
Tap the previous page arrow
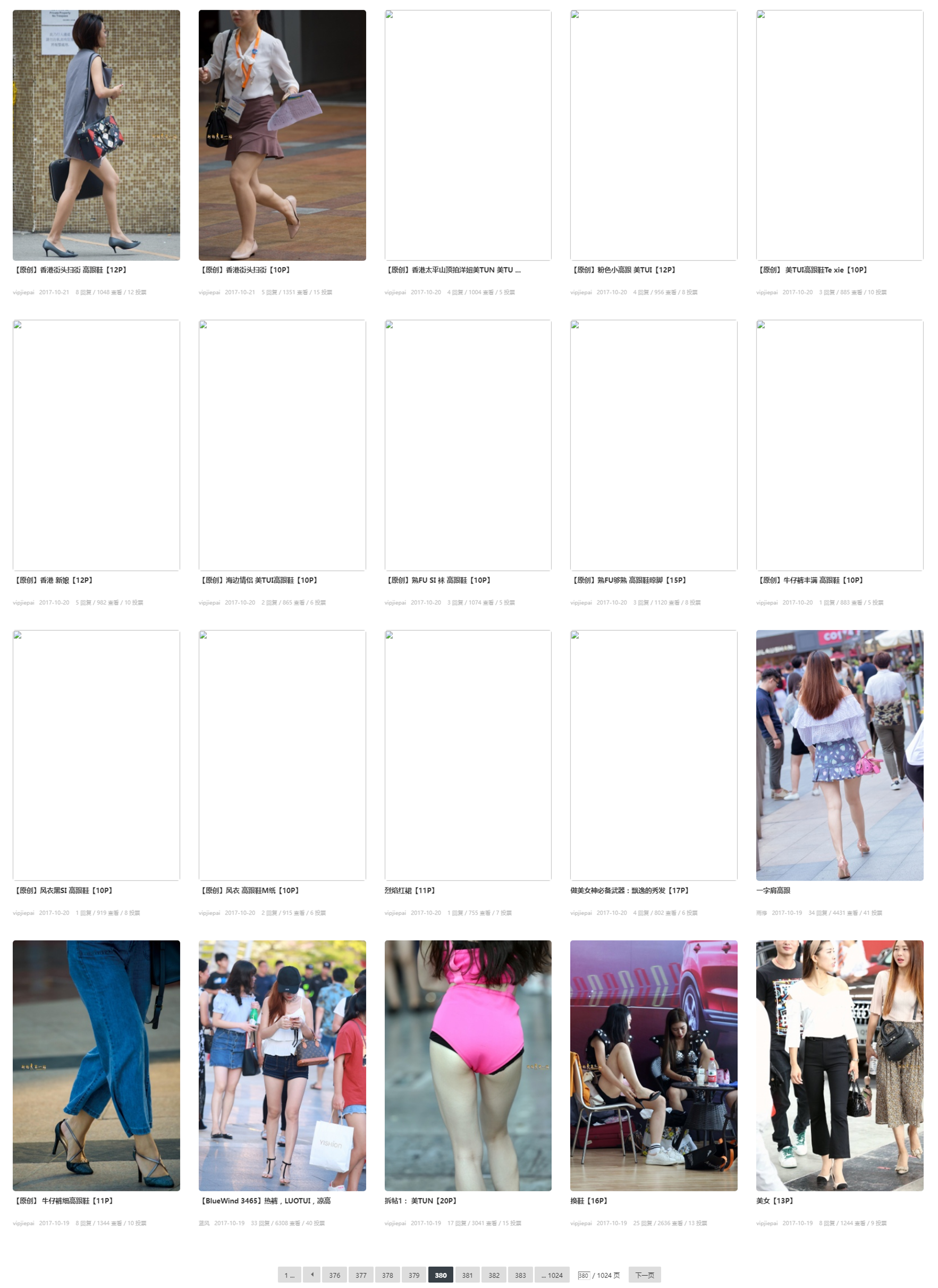311,1275
